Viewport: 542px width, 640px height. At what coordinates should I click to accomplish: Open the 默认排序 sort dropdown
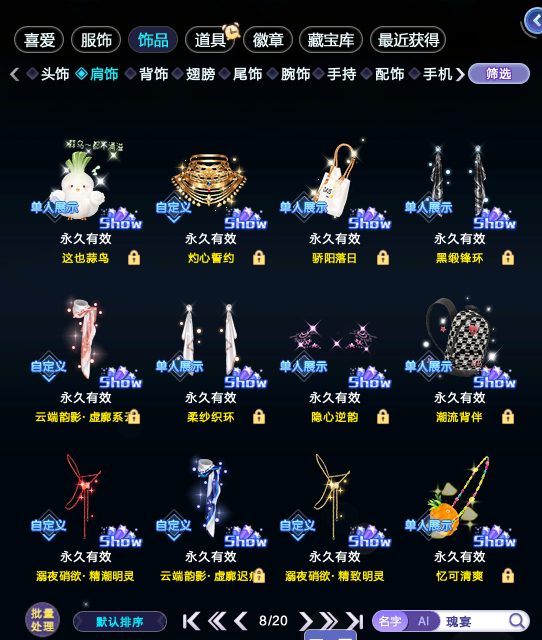tap(120, 622)
